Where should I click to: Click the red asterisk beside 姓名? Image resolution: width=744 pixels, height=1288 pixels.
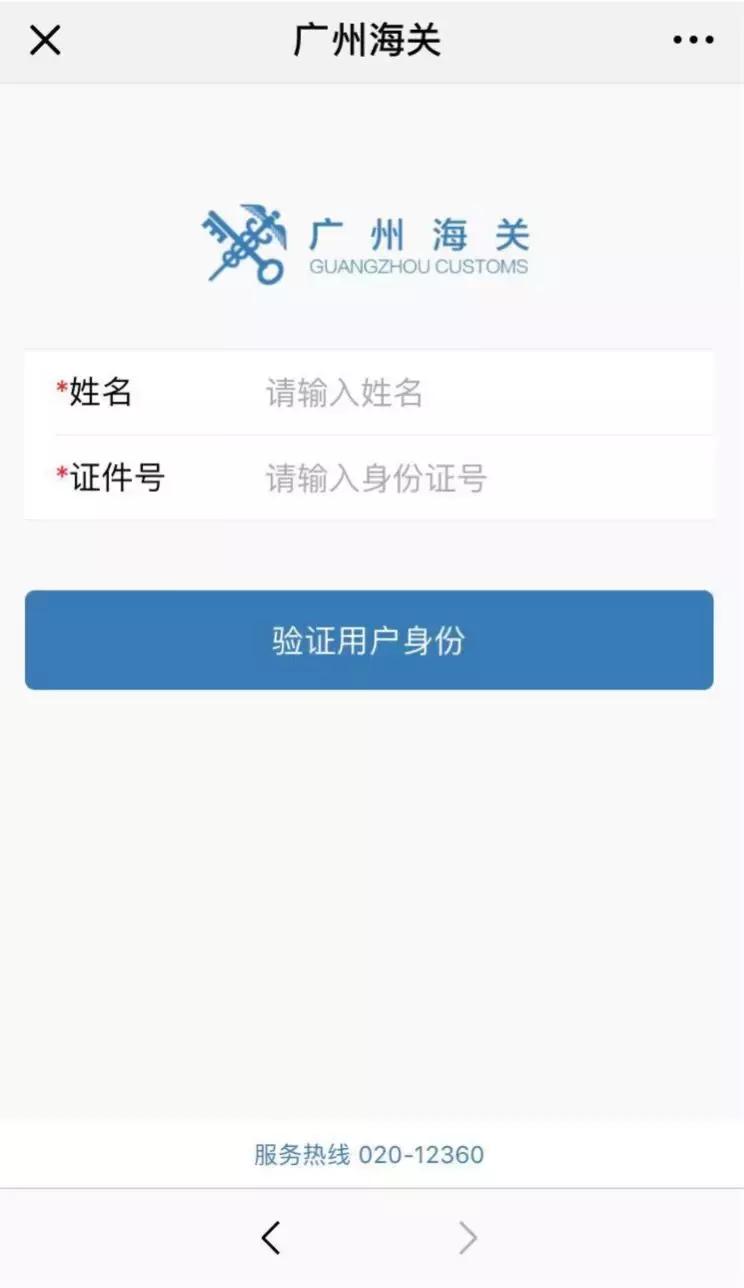[x=61, y=385]
